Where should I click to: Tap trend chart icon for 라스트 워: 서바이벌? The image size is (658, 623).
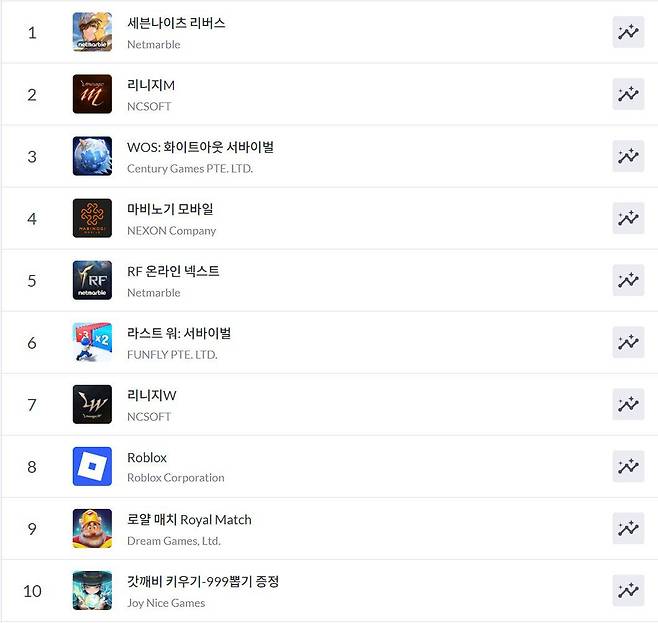pos(628,342)
